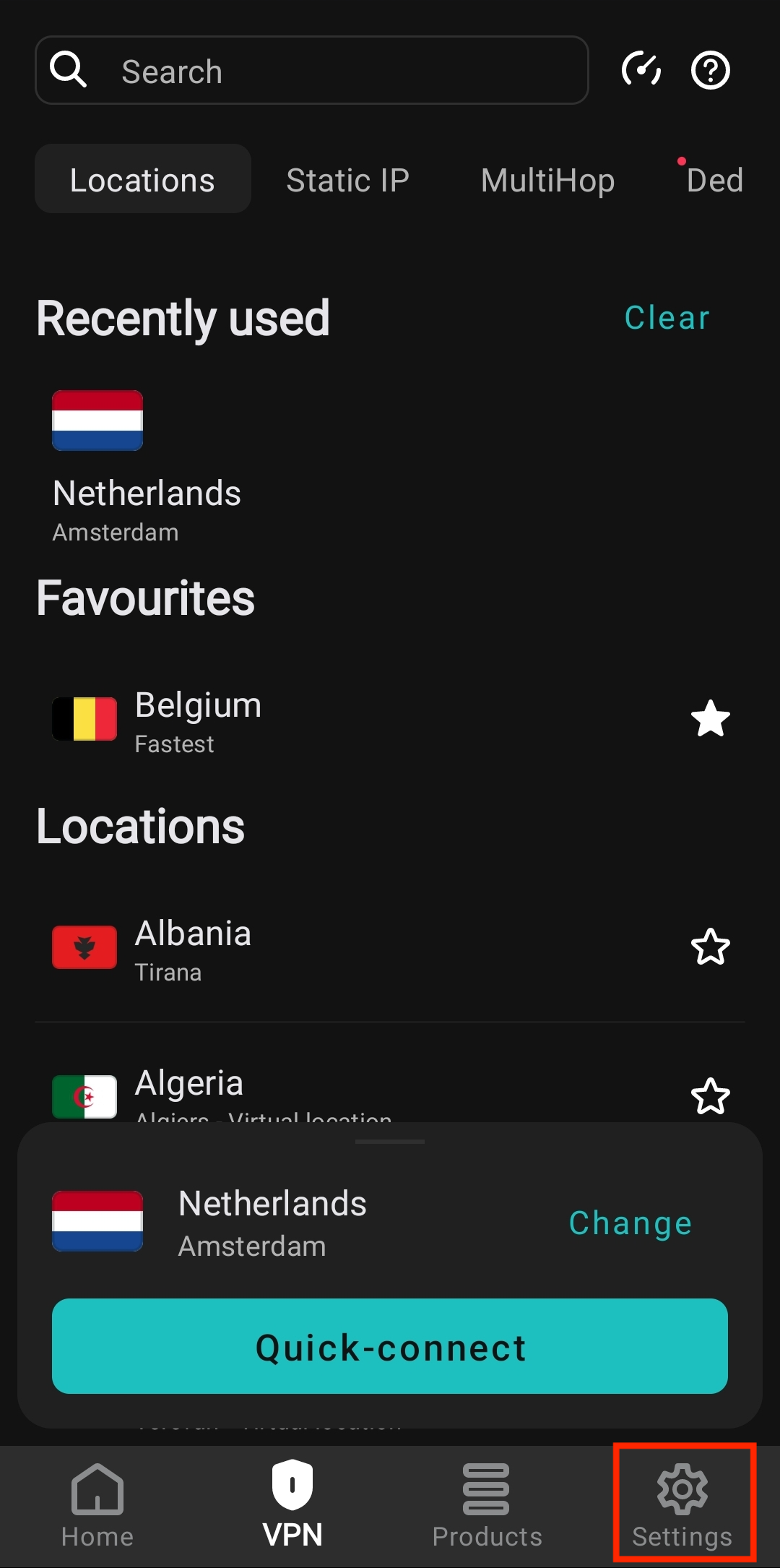Hit the Quick-connect button
This screenshot has height=1568, width=780.
[390, 1346]
